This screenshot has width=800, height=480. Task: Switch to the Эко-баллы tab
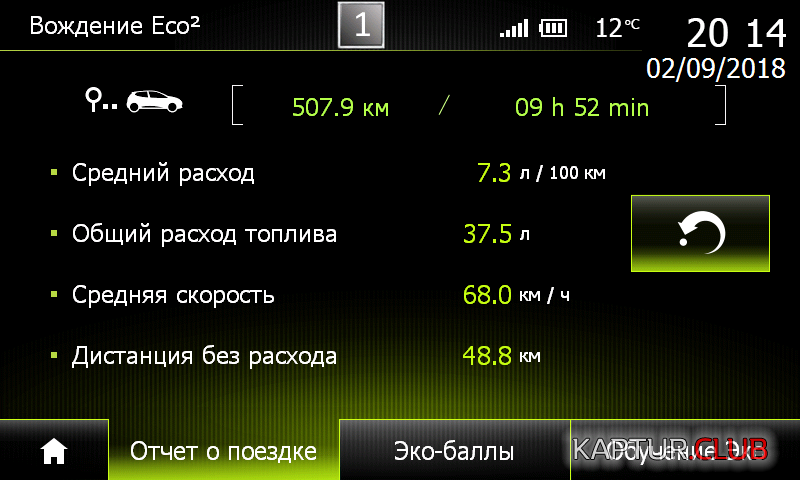[x=454, y=451]
